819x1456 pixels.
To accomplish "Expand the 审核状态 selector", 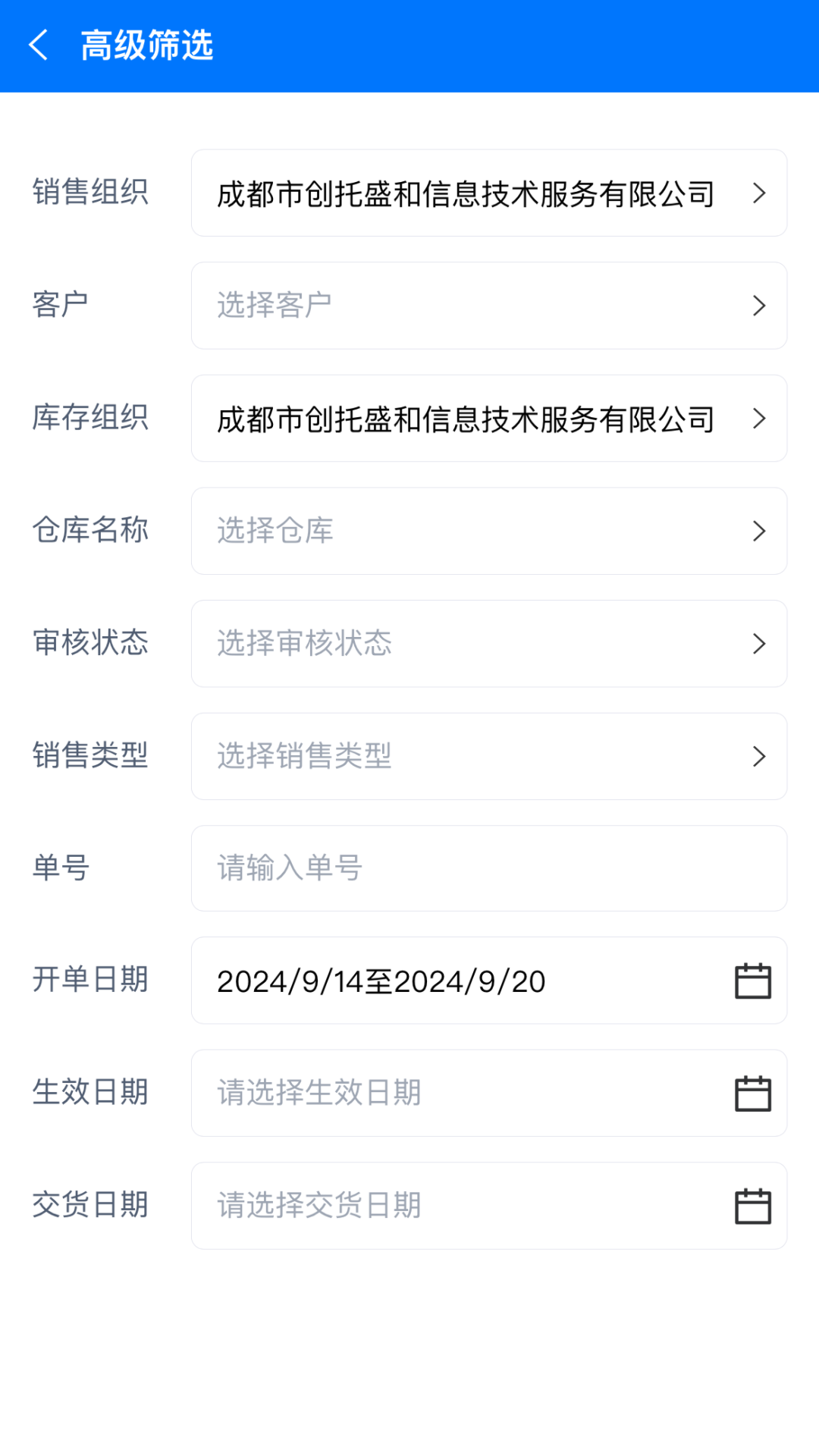I will tap(758, 643).
